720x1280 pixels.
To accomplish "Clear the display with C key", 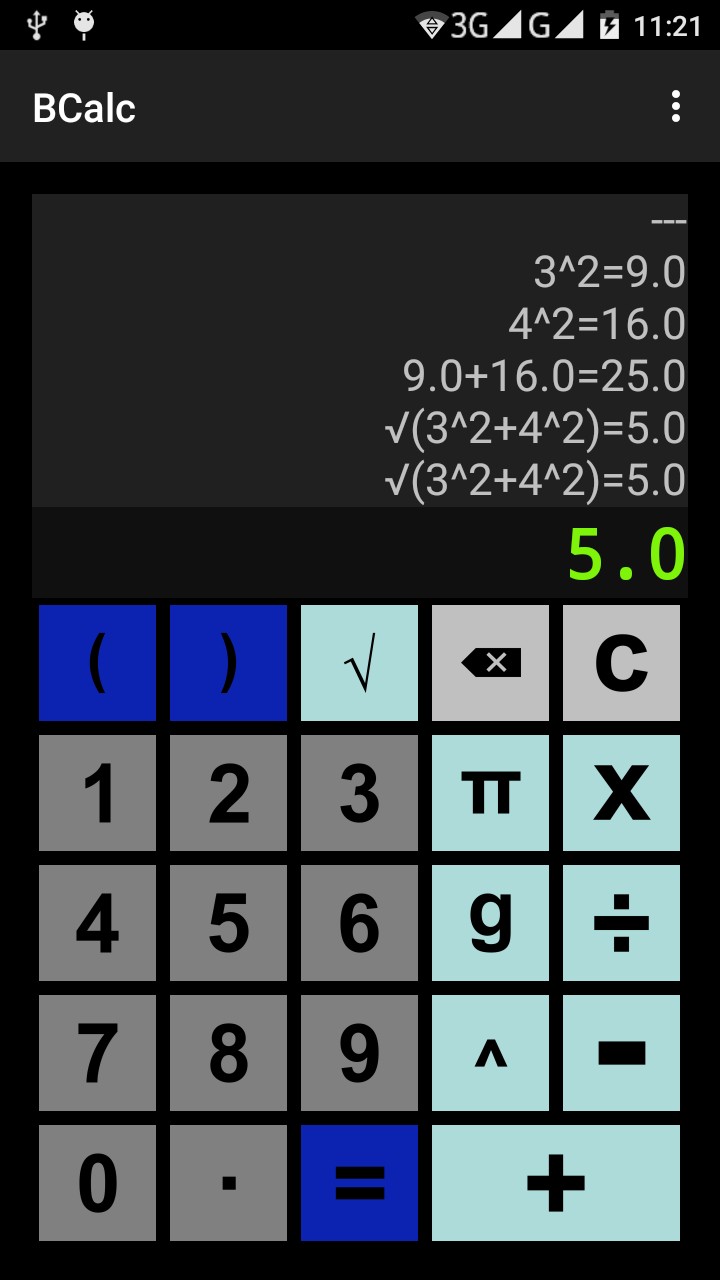I will point(621,662).
